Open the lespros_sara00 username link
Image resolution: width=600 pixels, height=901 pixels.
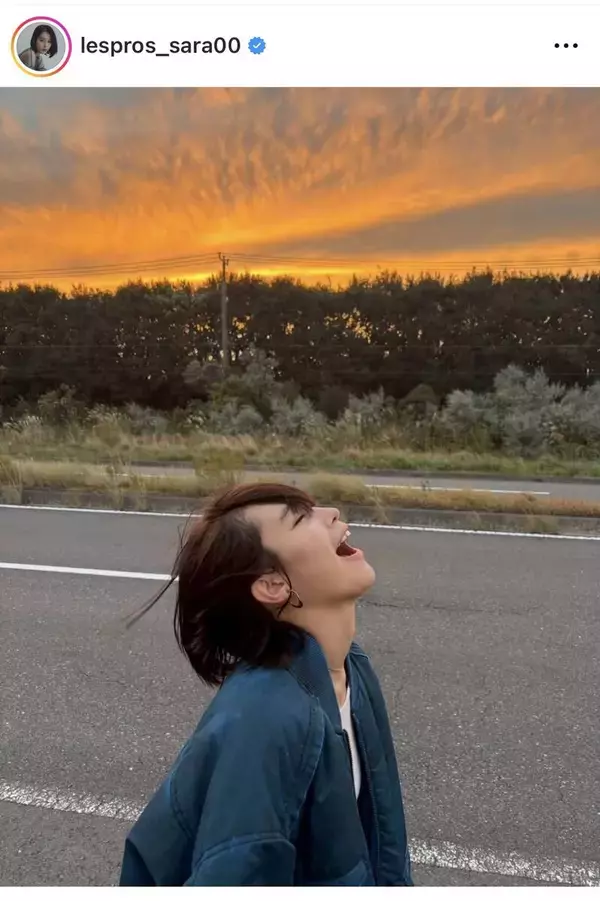[160, 46]
